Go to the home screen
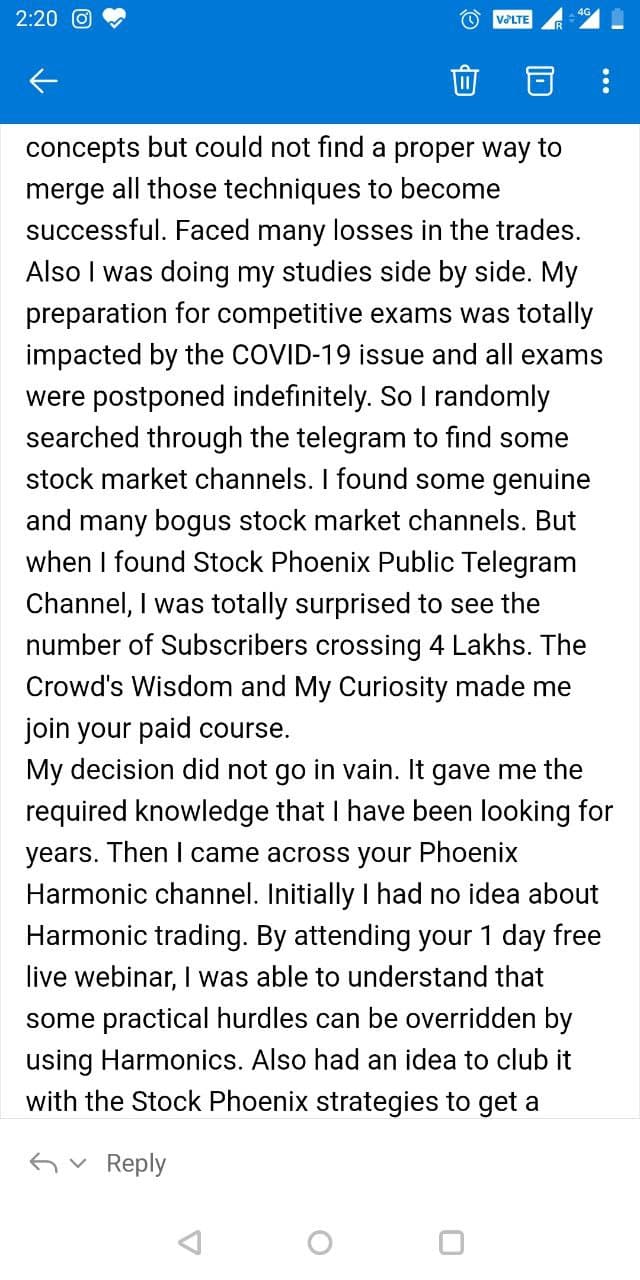 (x=320, y=1242)
